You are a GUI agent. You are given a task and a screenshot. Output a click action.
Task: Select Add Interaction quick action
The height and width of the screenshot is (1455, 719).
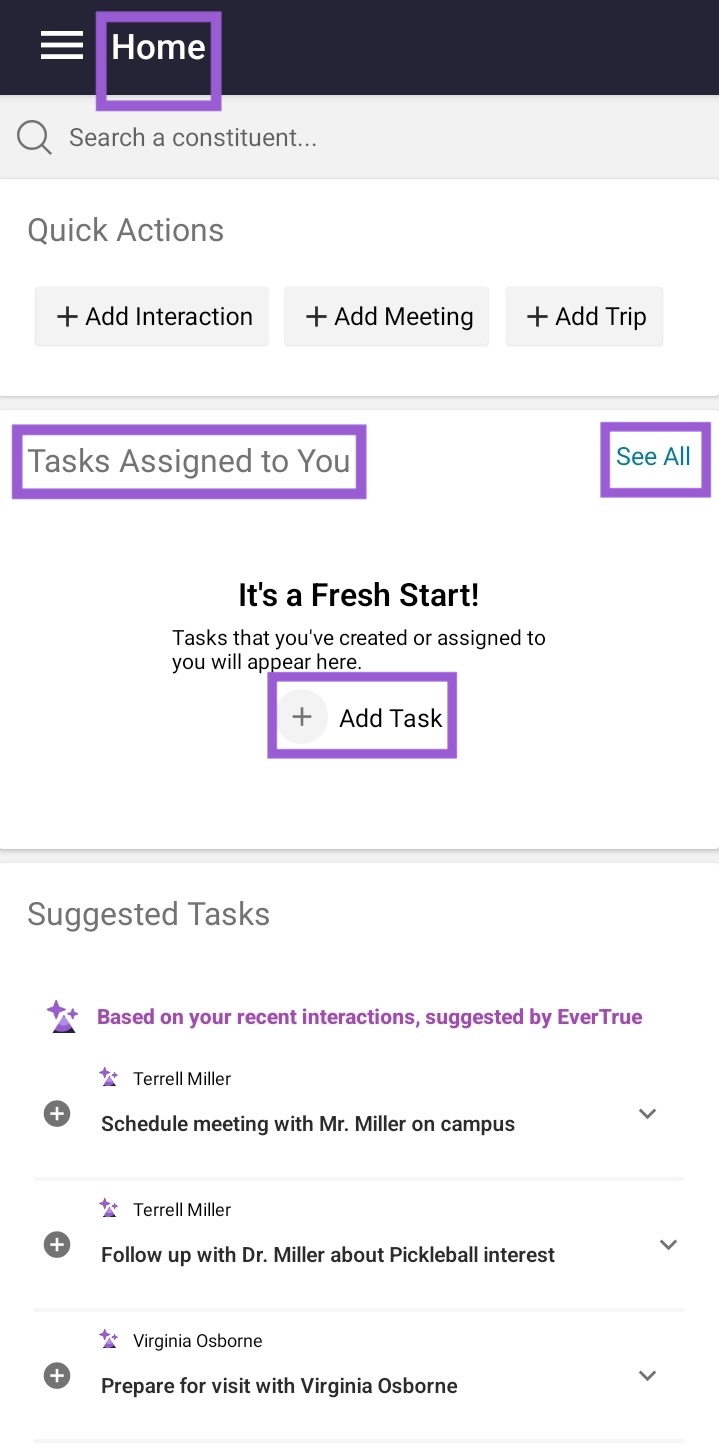point(152,317)
